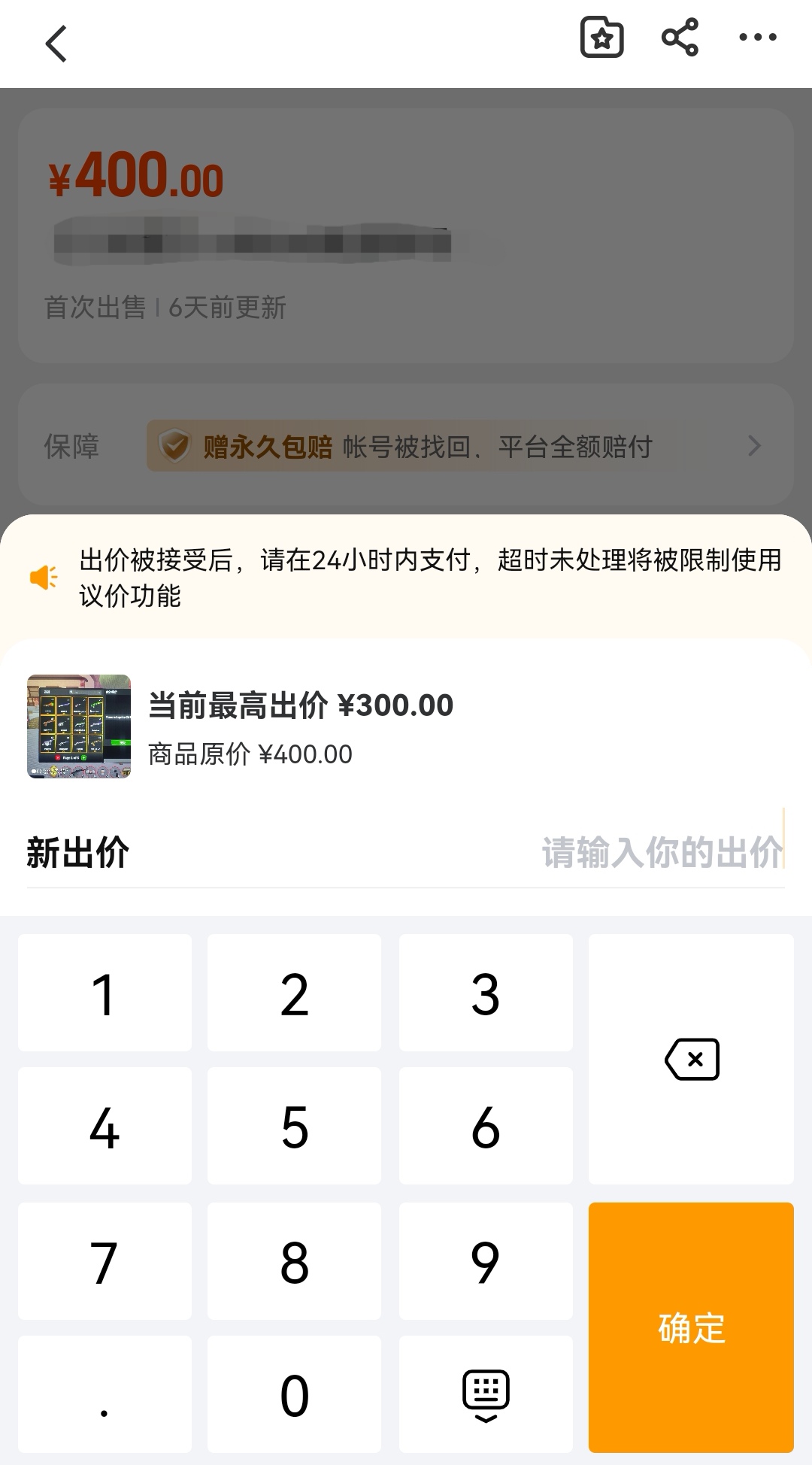Delete the last digit with backspace
Viewport: 812px width, 1465px height.
pos(691,1060)
